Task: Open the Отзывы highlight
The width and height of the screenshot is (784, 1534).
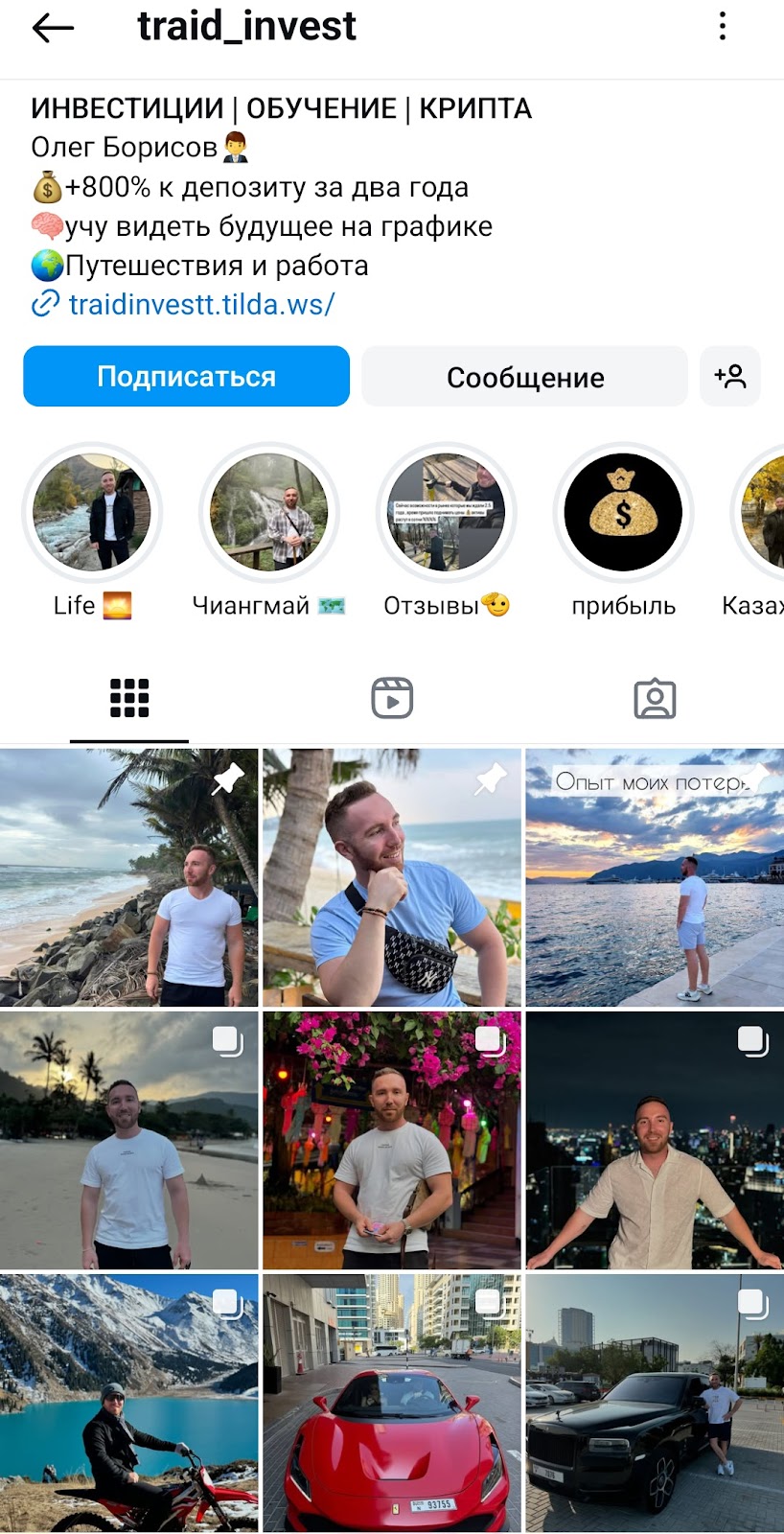Action: pos(446,513)
